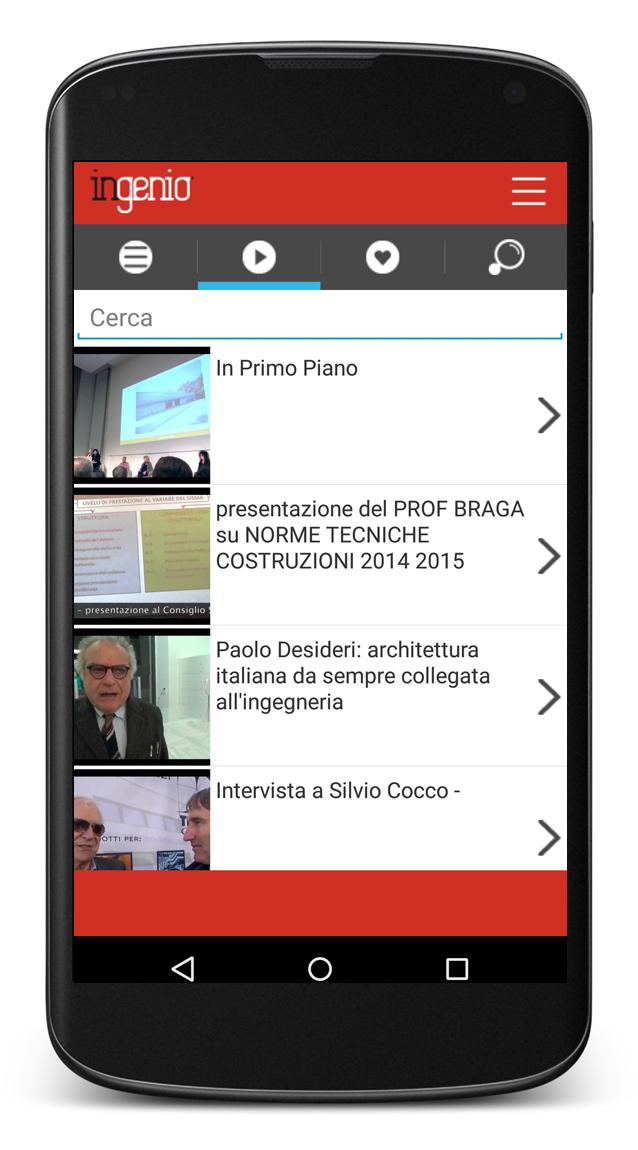This screenshot has height=1150, width=638.
Task: Go back using the system back button
Action: click(x=182, y=968)
